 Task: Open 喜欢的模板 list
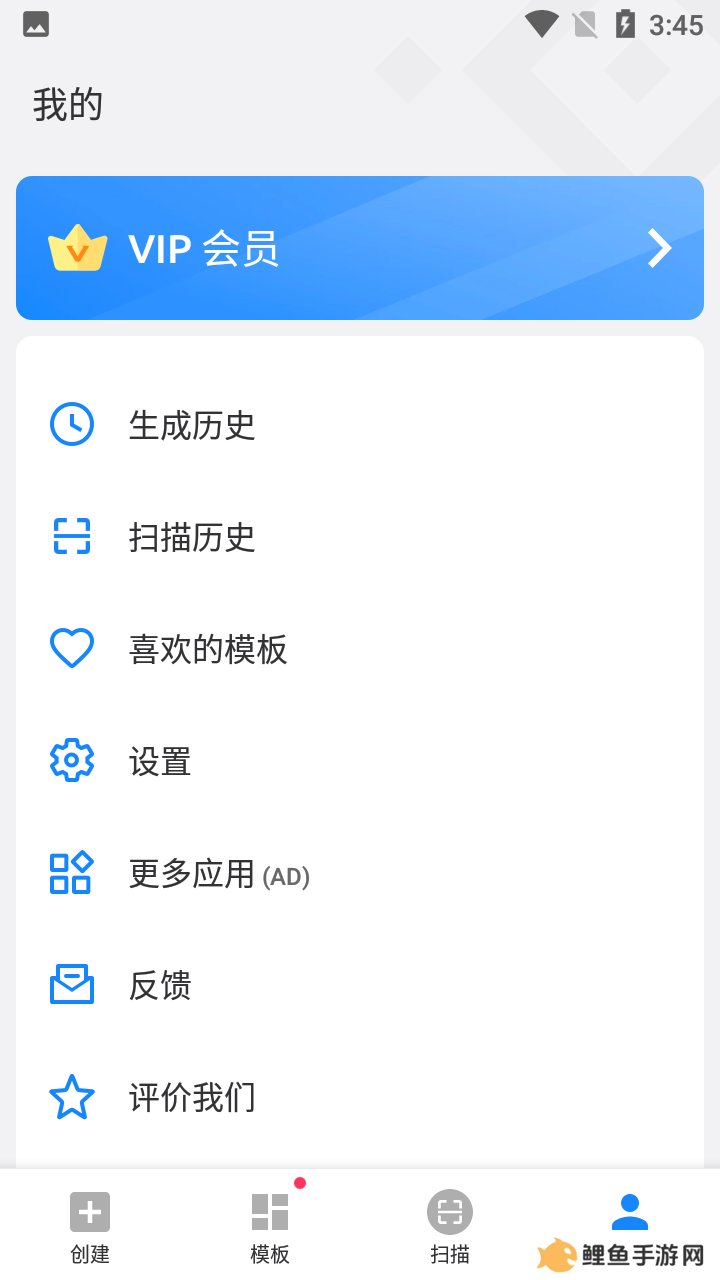(x=360, y=649)
